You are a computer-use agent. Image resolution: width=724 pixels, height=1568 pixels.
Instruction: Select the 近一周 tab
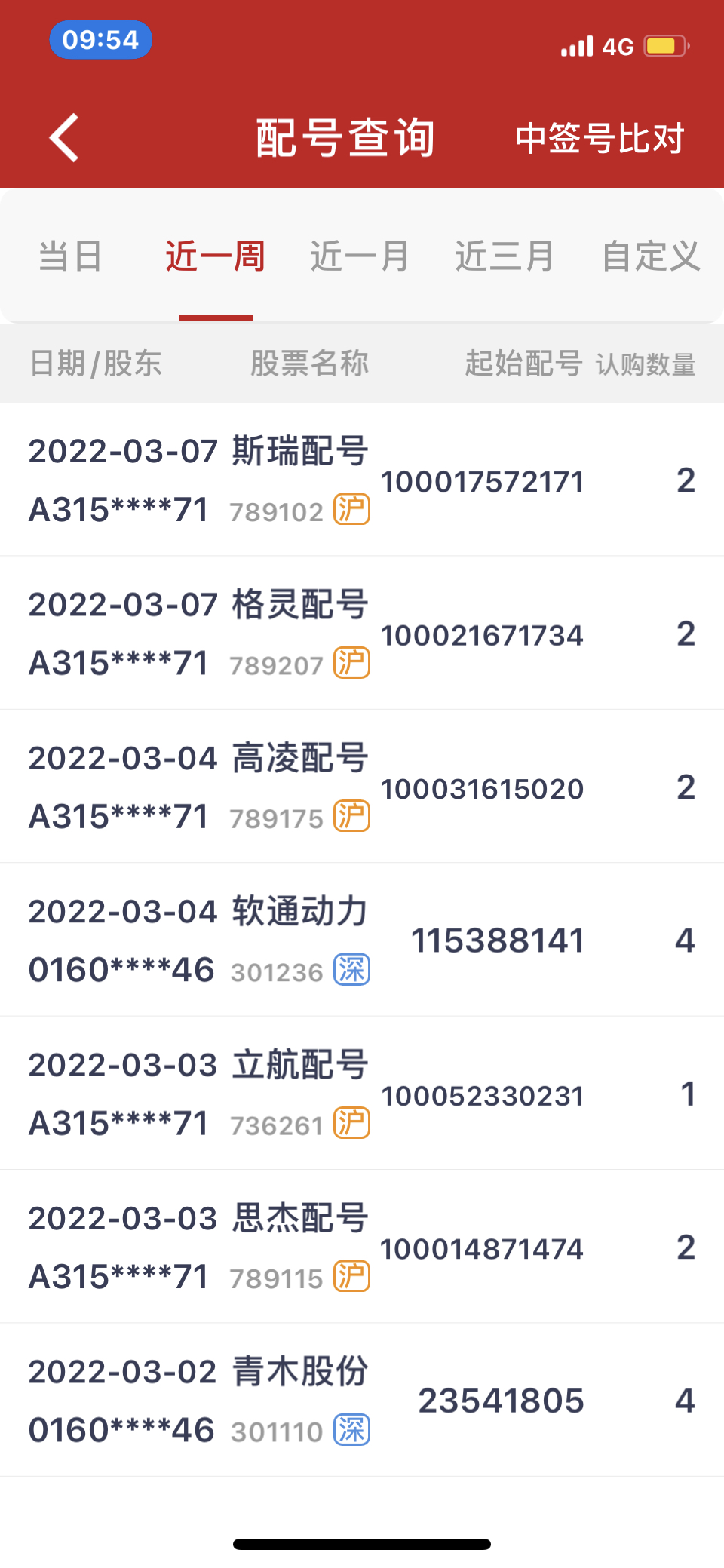pyautogui.click(x=215, y=256)
